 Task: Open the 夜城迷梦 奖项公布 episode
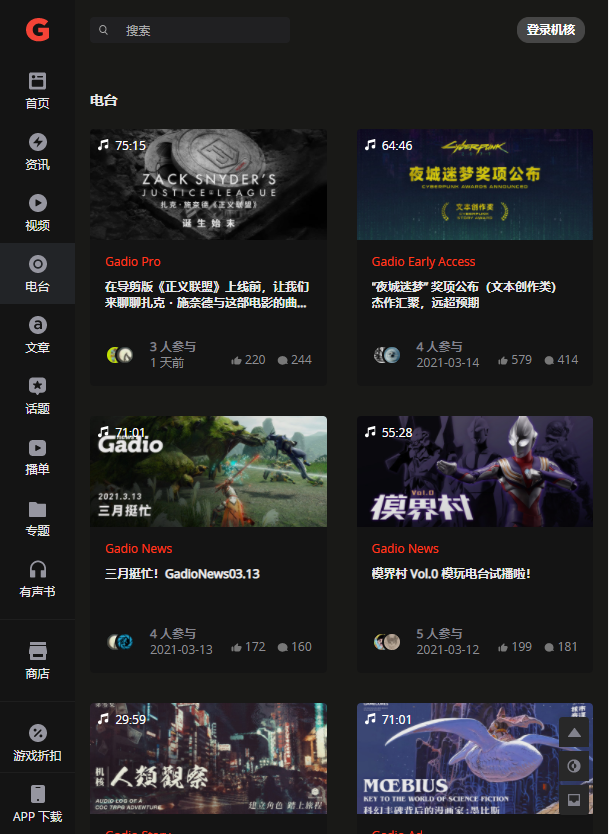click(474, 184)
